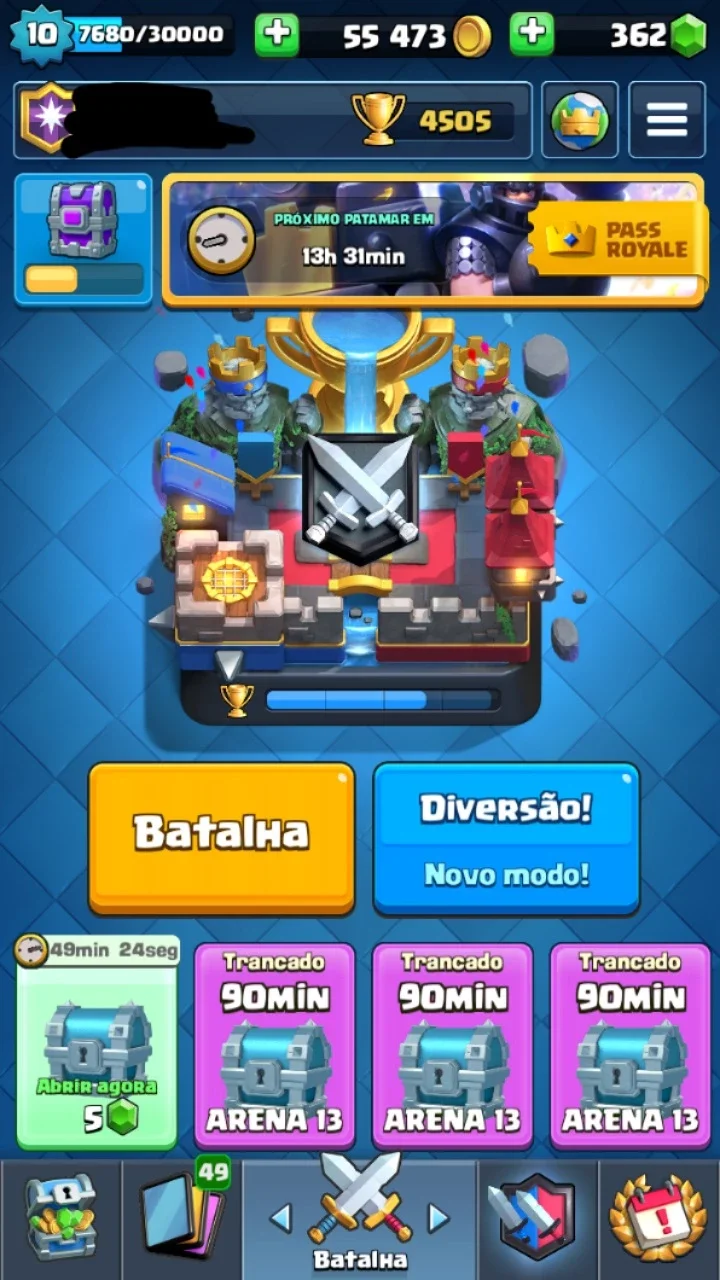Switch to the shop chest tab

point(61,1218)
